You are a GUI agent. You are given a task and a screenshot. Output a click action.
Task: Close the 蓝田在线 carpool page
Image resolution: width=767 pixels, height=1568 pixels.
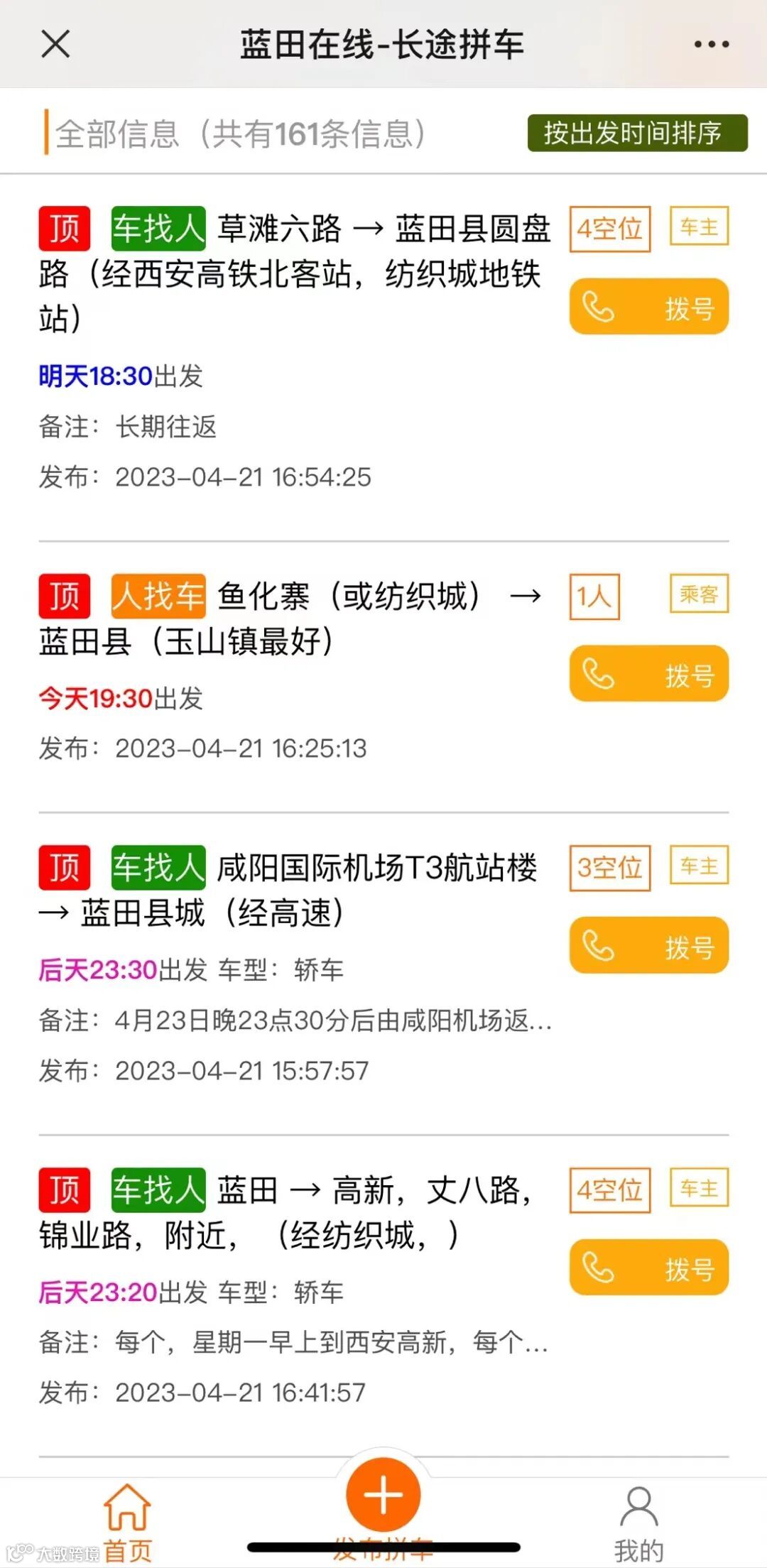(x=55, y=44)
